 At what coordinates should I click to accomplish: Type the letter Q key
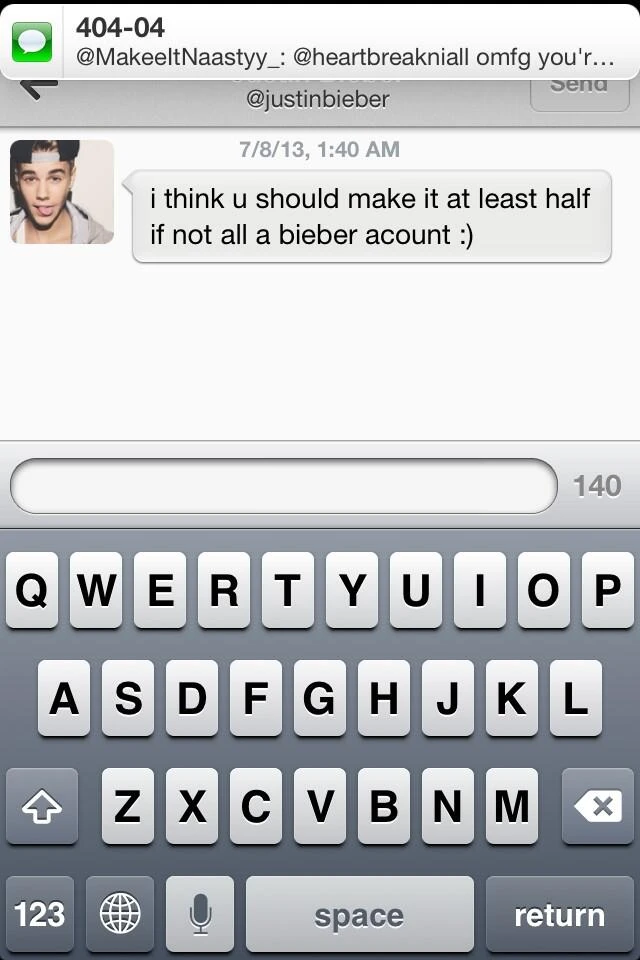(x=32, y=591)
